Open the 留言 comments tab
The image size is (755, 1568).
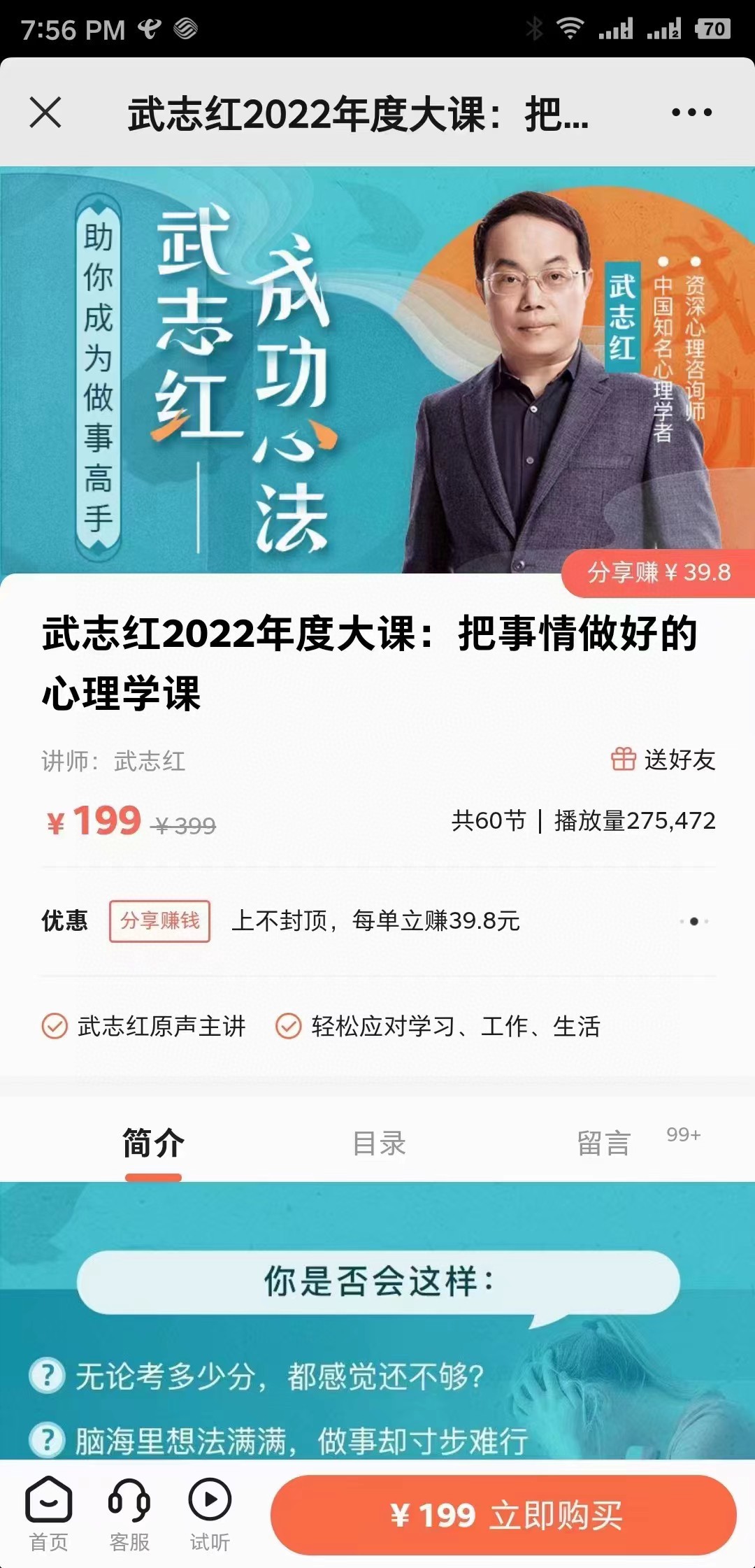[x=605, y=1144]
